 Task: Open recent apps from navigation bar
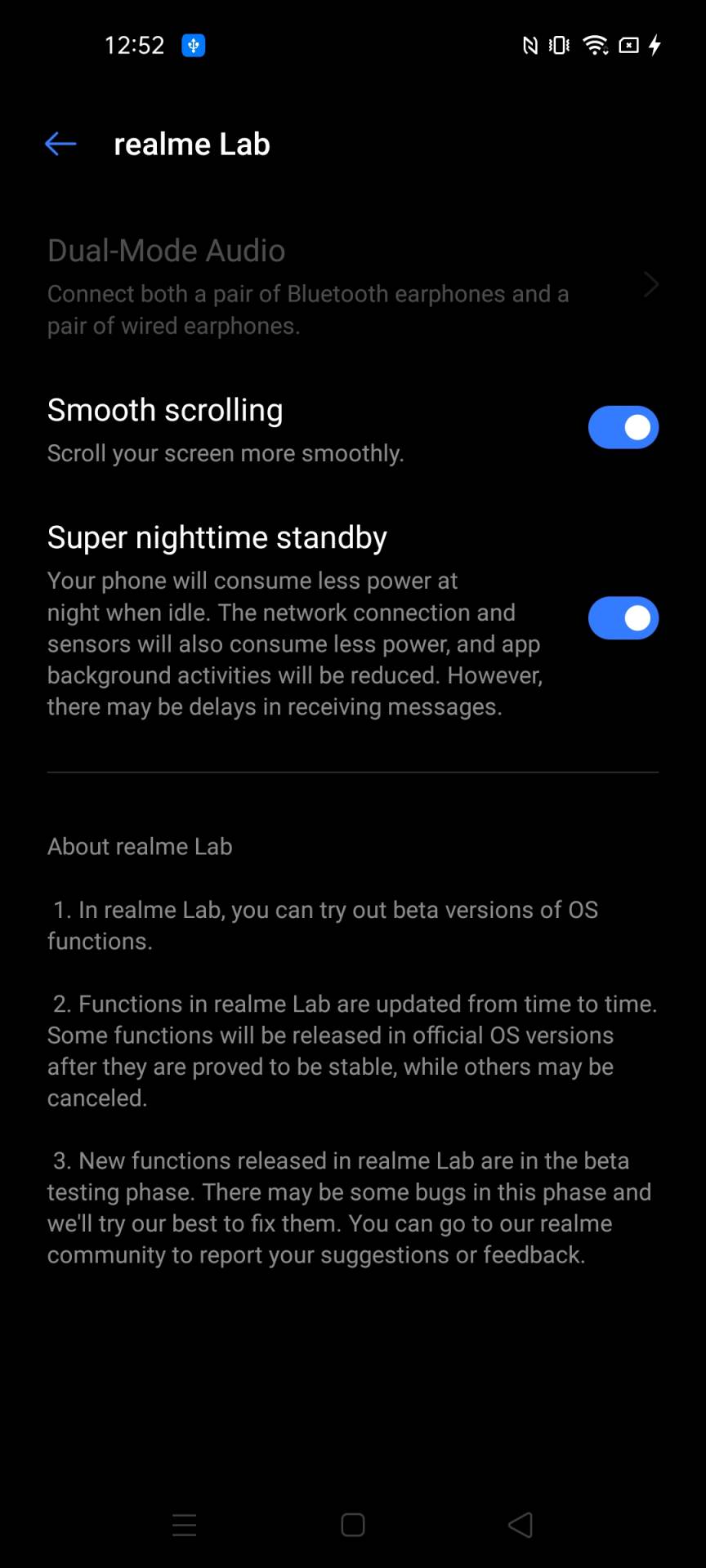[185, 1525]
